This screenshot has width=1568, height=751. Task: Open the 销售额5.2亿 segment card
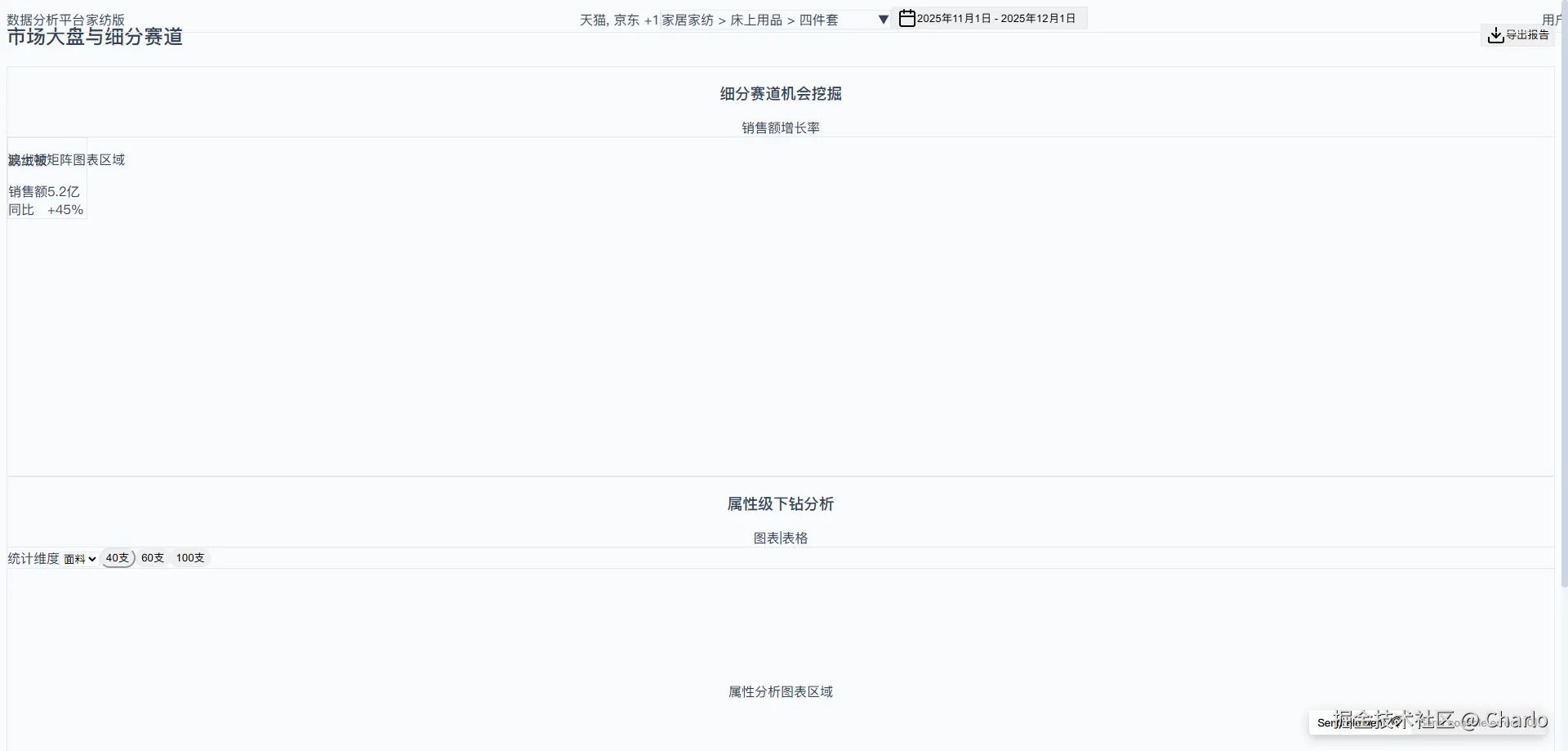(x=47, y=192)
